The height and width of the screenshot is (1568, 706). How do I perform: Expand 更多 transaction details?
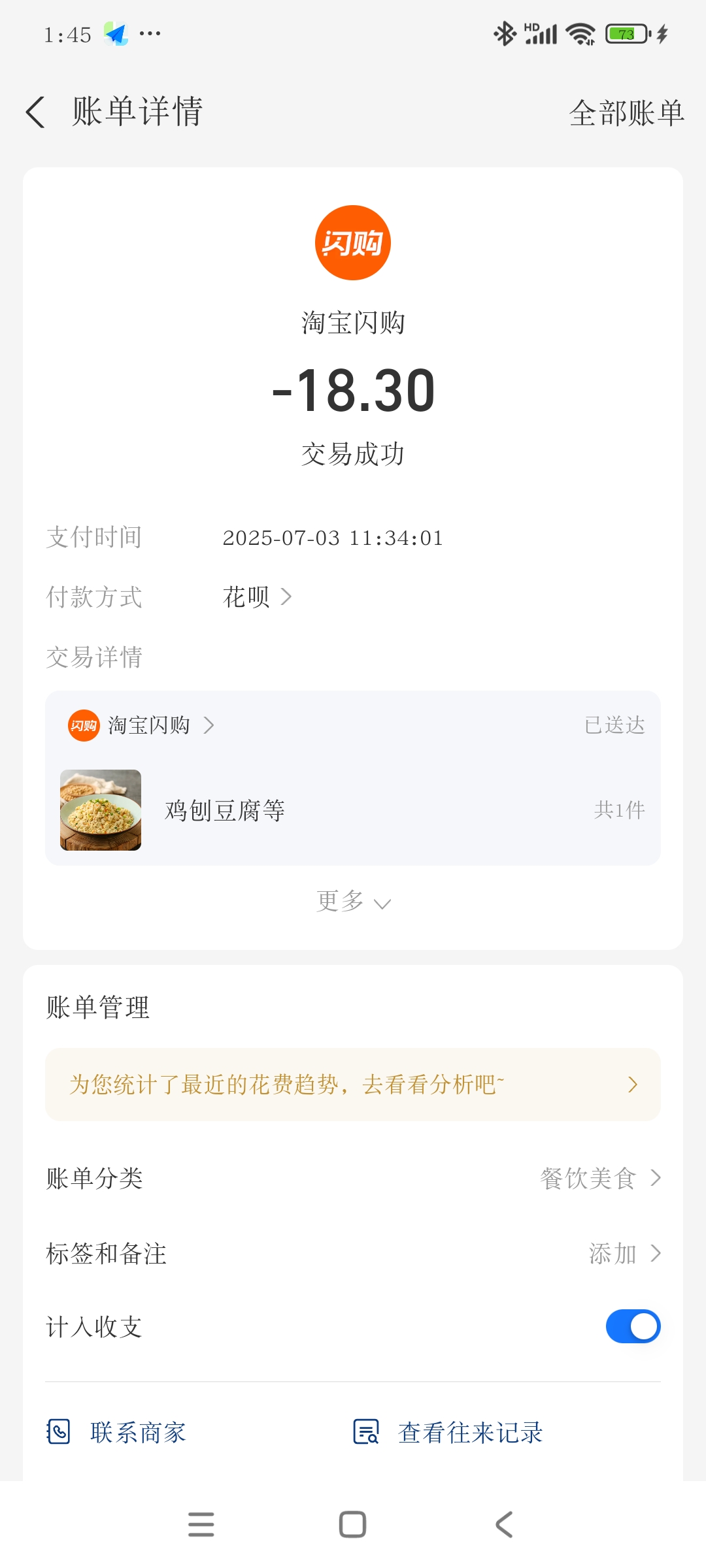(x=353, y=902)
